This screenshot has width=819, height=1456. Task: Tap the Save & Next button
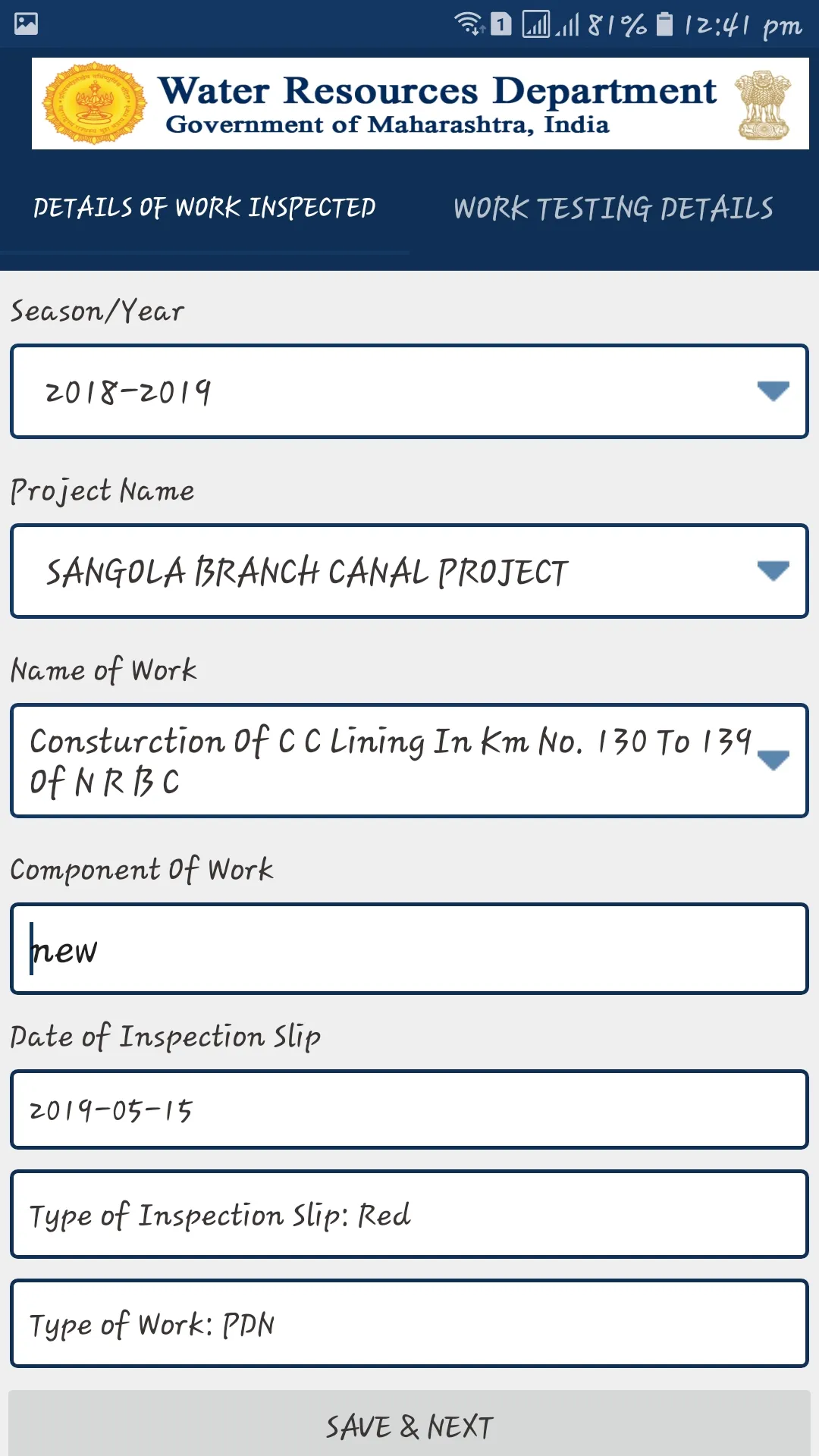409,1426
